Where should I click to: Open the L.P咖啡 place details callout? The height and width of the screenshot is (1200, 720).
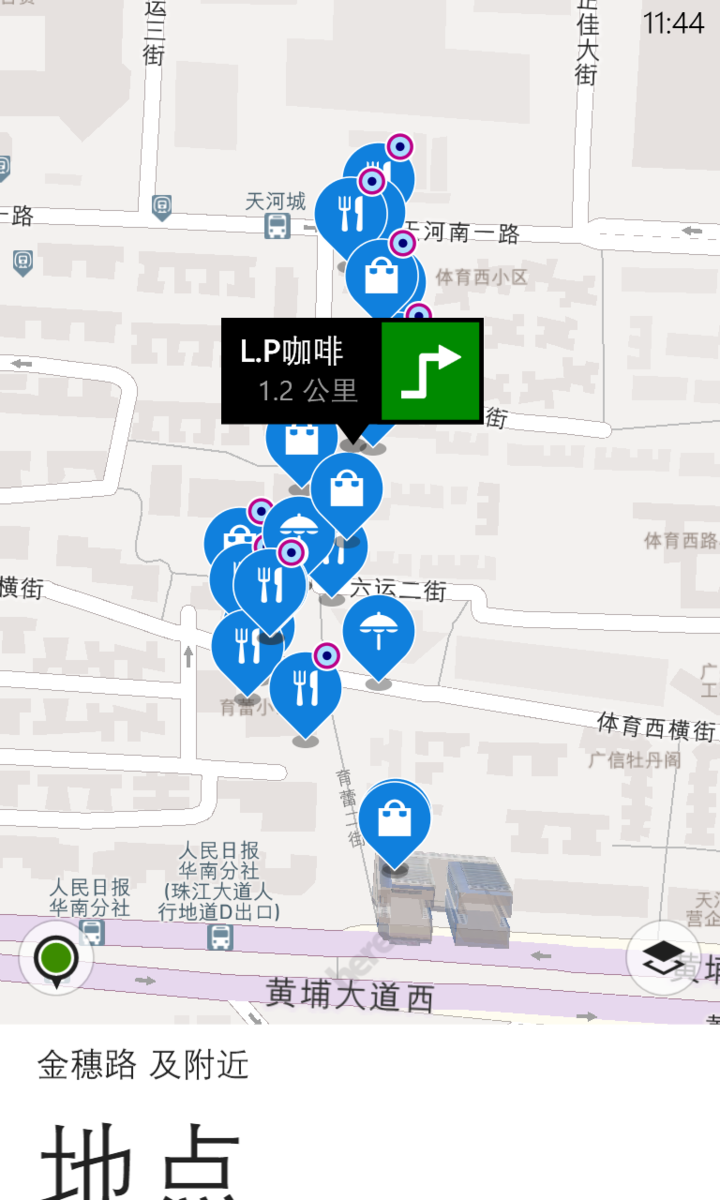click(x=301, y=370)
